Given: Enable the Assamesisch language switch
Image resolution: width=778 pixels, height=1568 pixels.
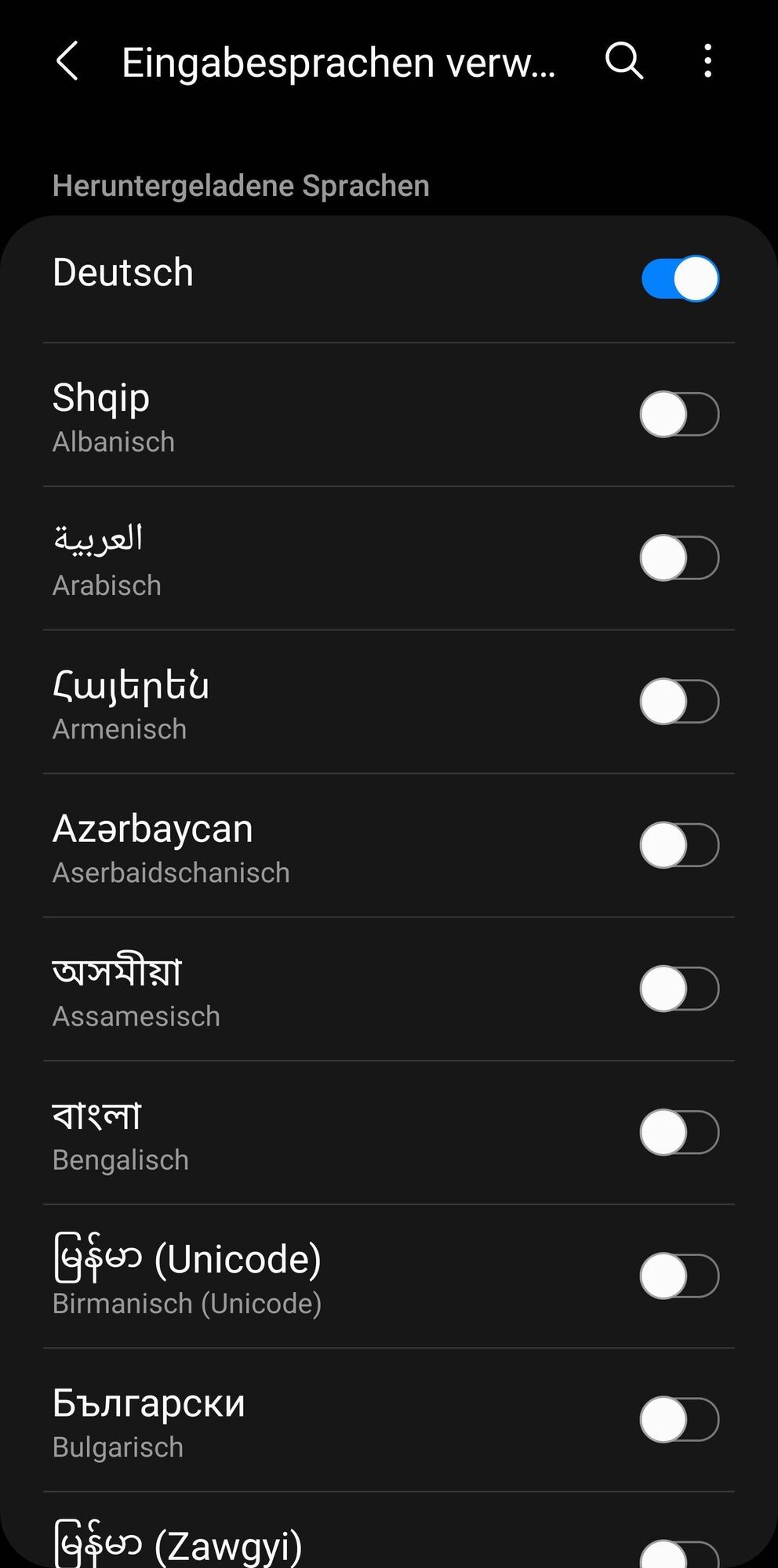Looking at the screenshot, I should 679,989.
